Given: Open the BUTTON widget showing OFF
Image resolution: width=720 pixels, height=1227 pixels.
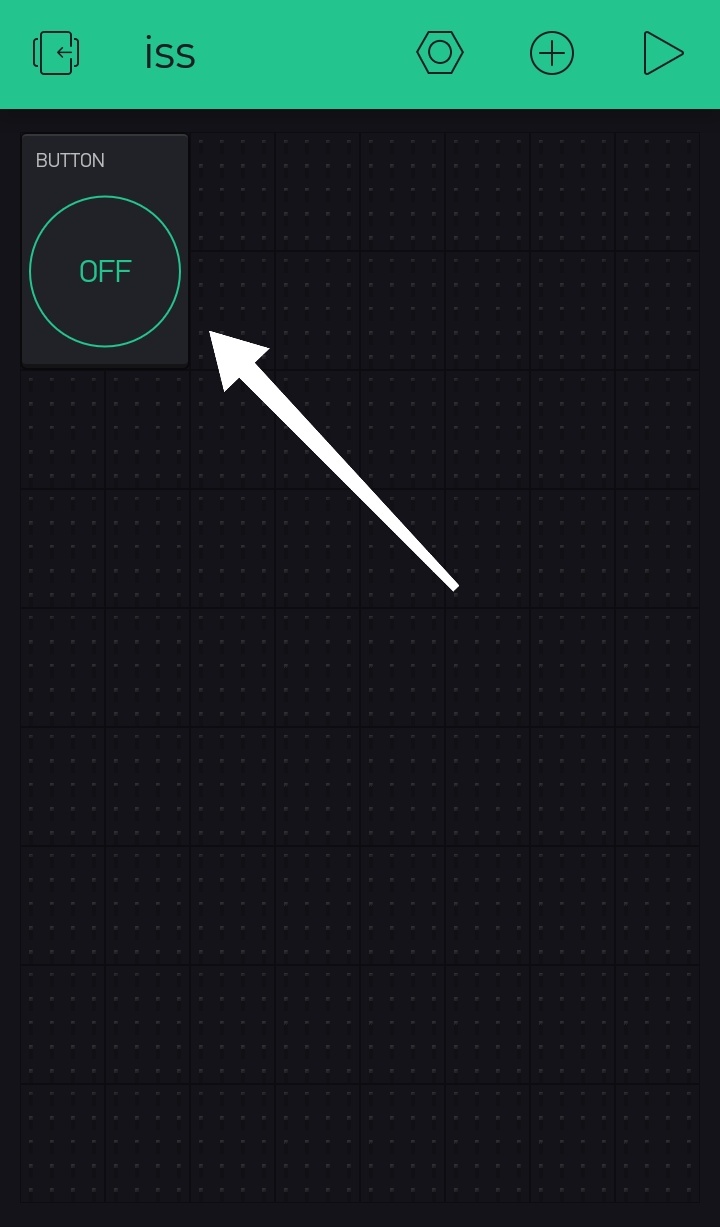Looking at the screenshot, I should coord(105,271).
